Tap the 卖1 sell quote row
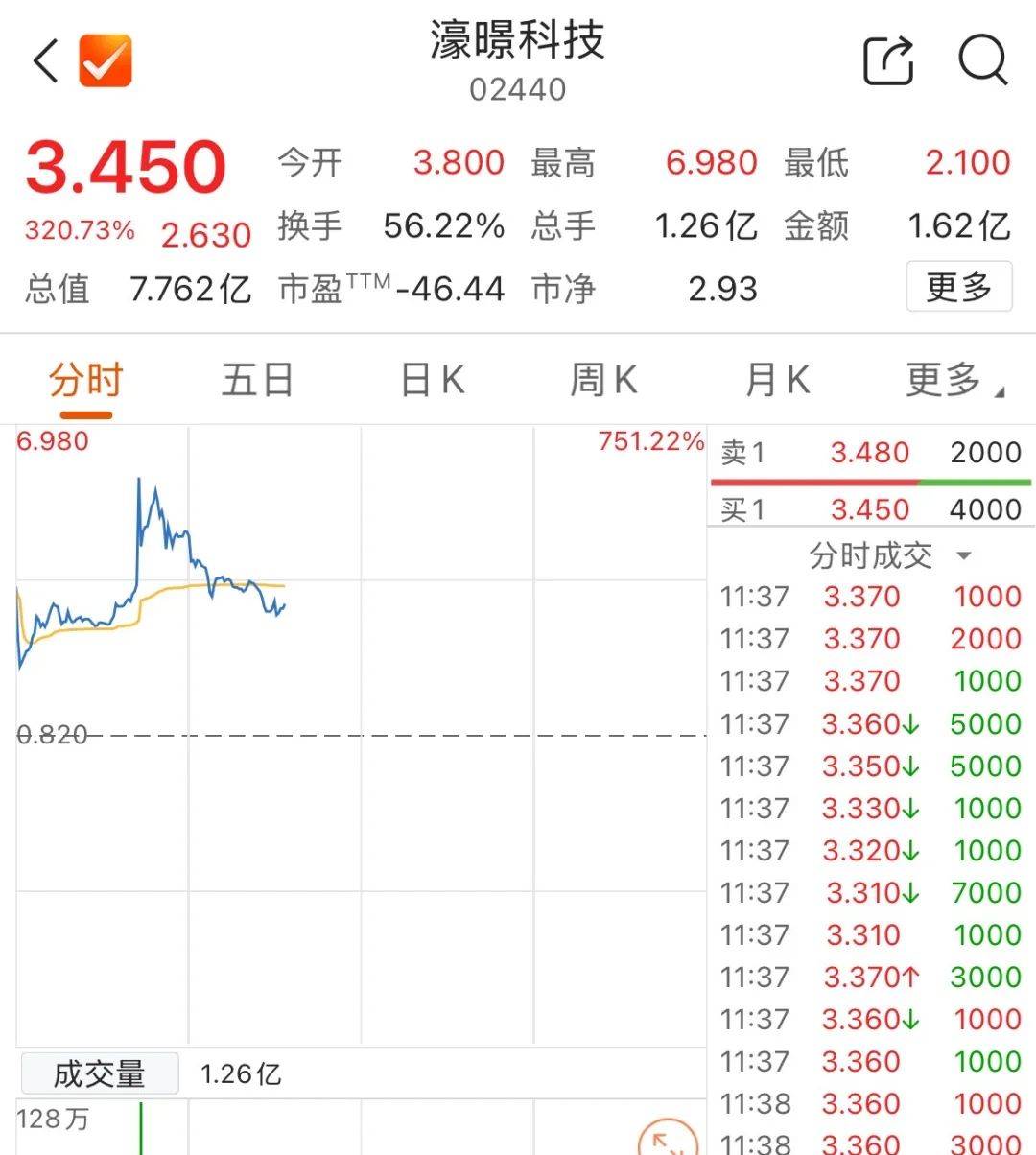This screenshot has width=1036, height=1155. click(x=868, y=452)
